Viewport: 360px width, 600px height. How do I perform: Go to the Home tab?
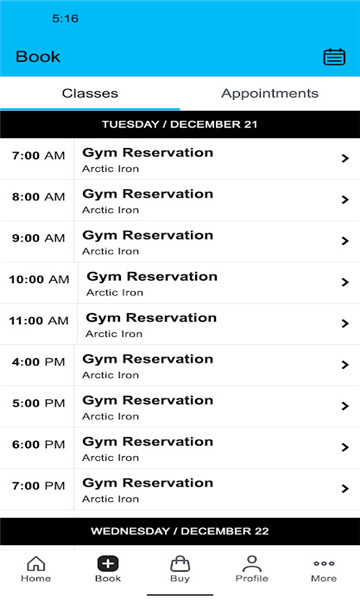pos(36,569)
